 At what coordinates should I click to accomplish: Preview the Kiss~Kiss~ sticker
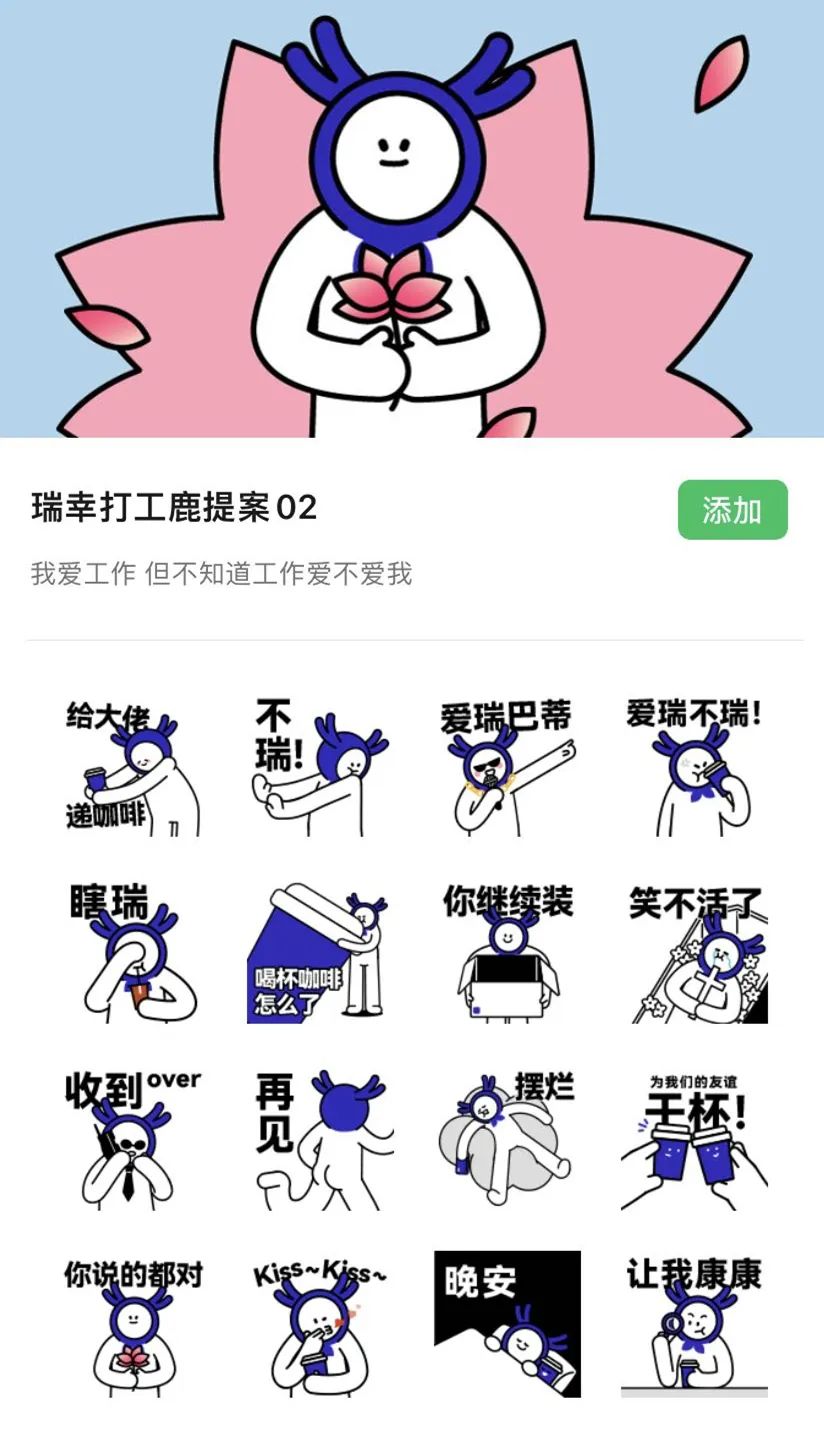[320, 1324]
